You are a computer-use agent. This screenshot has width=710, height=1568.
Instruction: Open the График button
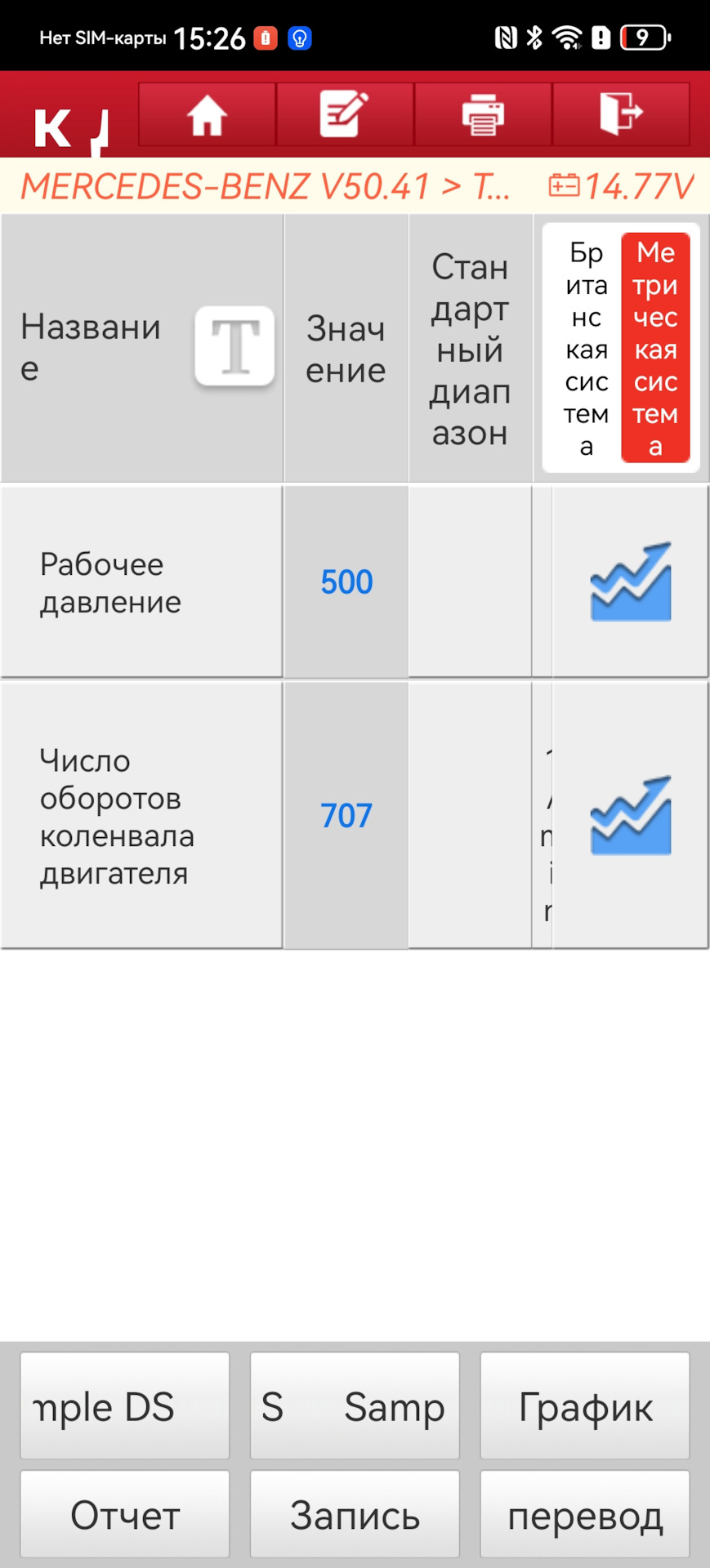[585, 1406]
